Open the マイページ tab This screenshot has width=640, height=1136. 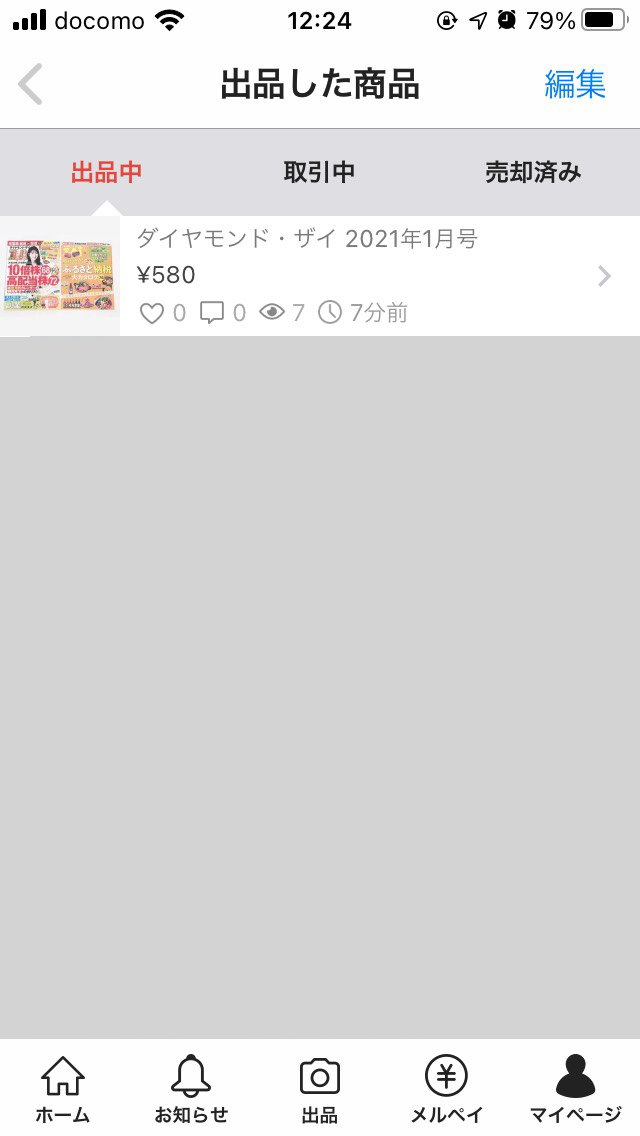click(x=575, y=1088)
